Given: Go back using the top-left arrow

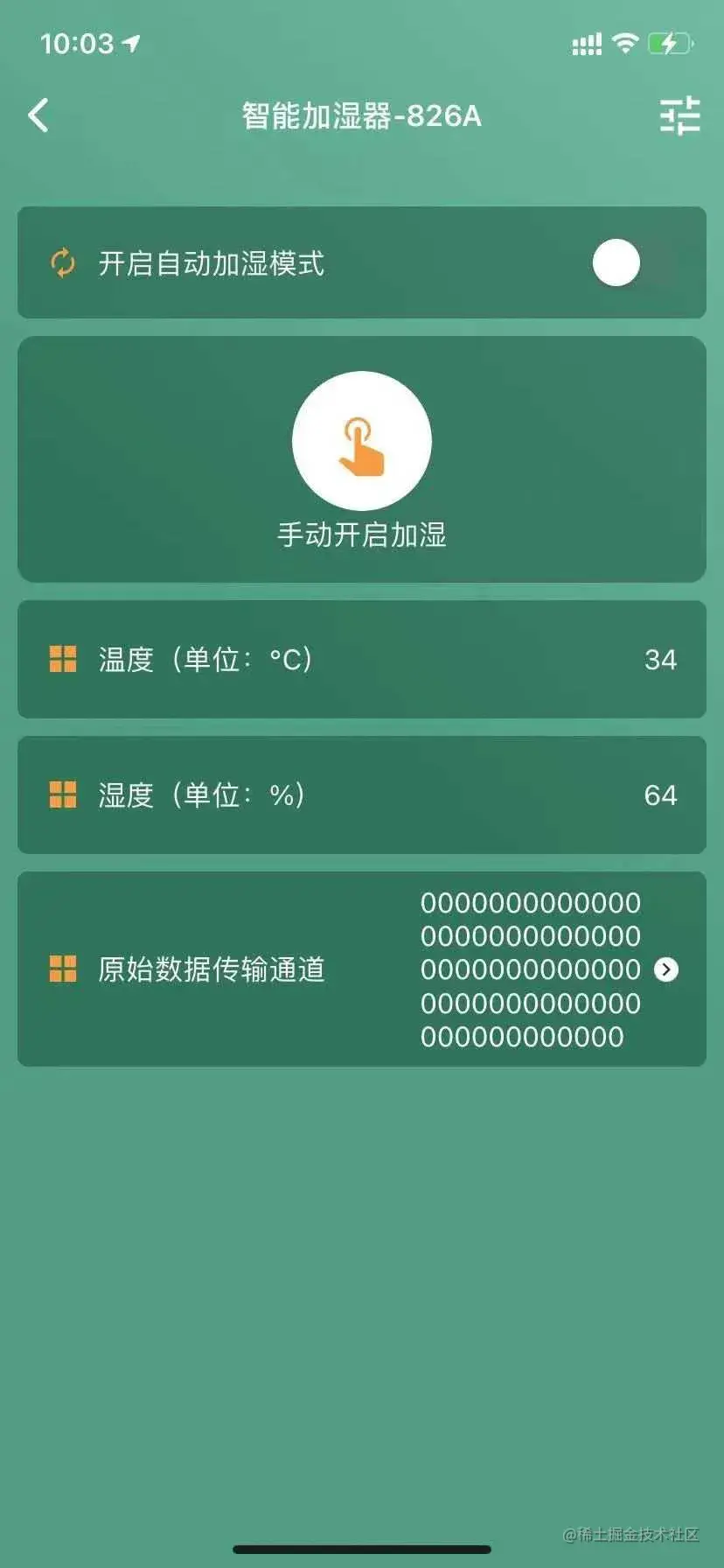Looking at the screenshot, I should click(38, 115).
